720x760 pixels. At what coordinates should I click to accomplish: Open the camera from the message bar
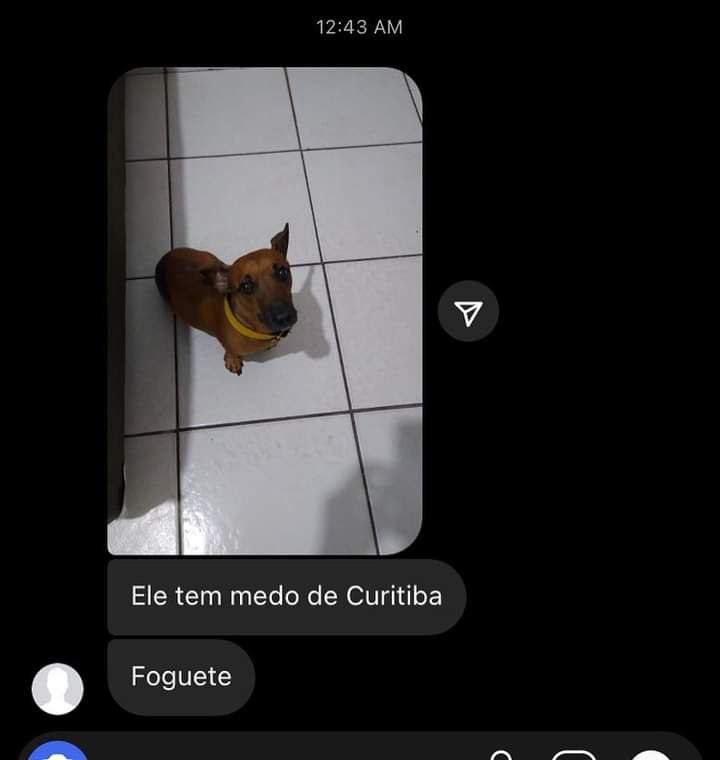click(57, 750)
